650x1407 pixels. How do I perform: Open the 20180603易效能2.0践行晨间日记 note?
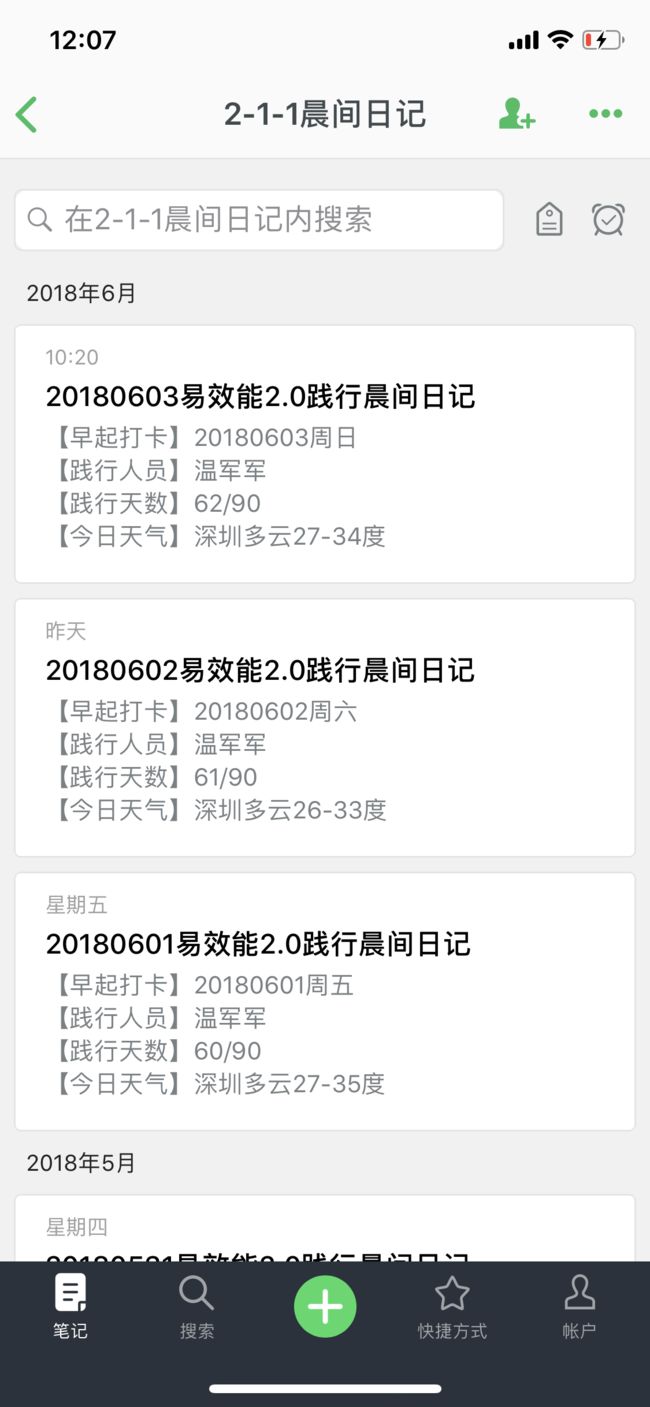tap(325, 454)
